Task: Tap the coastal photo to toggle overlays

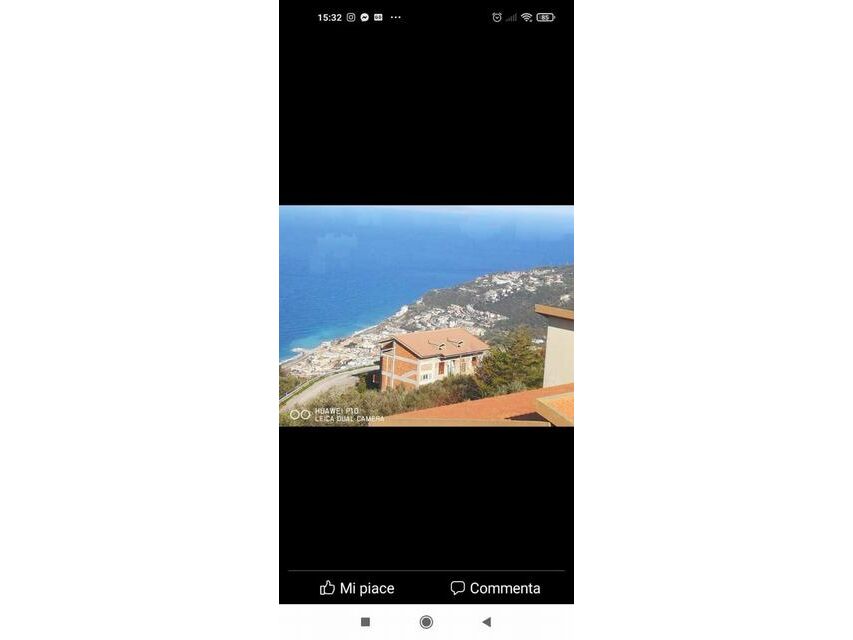Action: 426,316
